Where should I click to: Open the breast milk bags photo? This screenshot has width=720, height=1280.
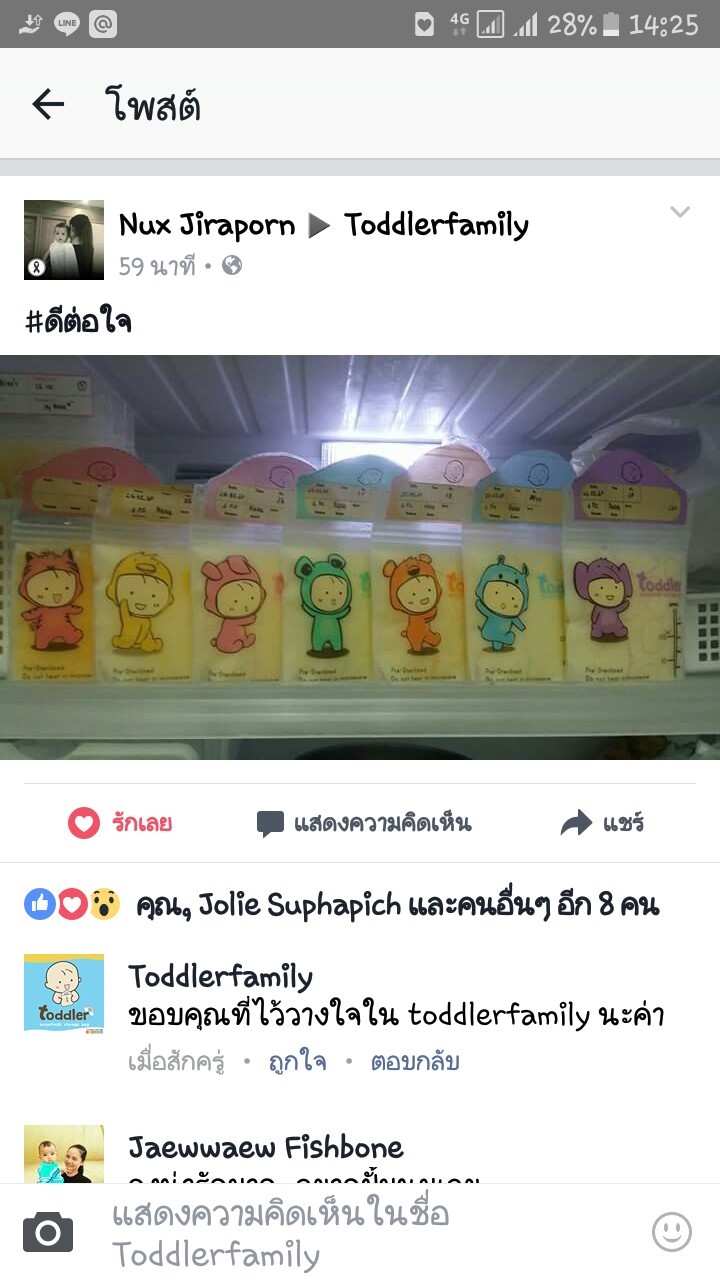(360, 557)
